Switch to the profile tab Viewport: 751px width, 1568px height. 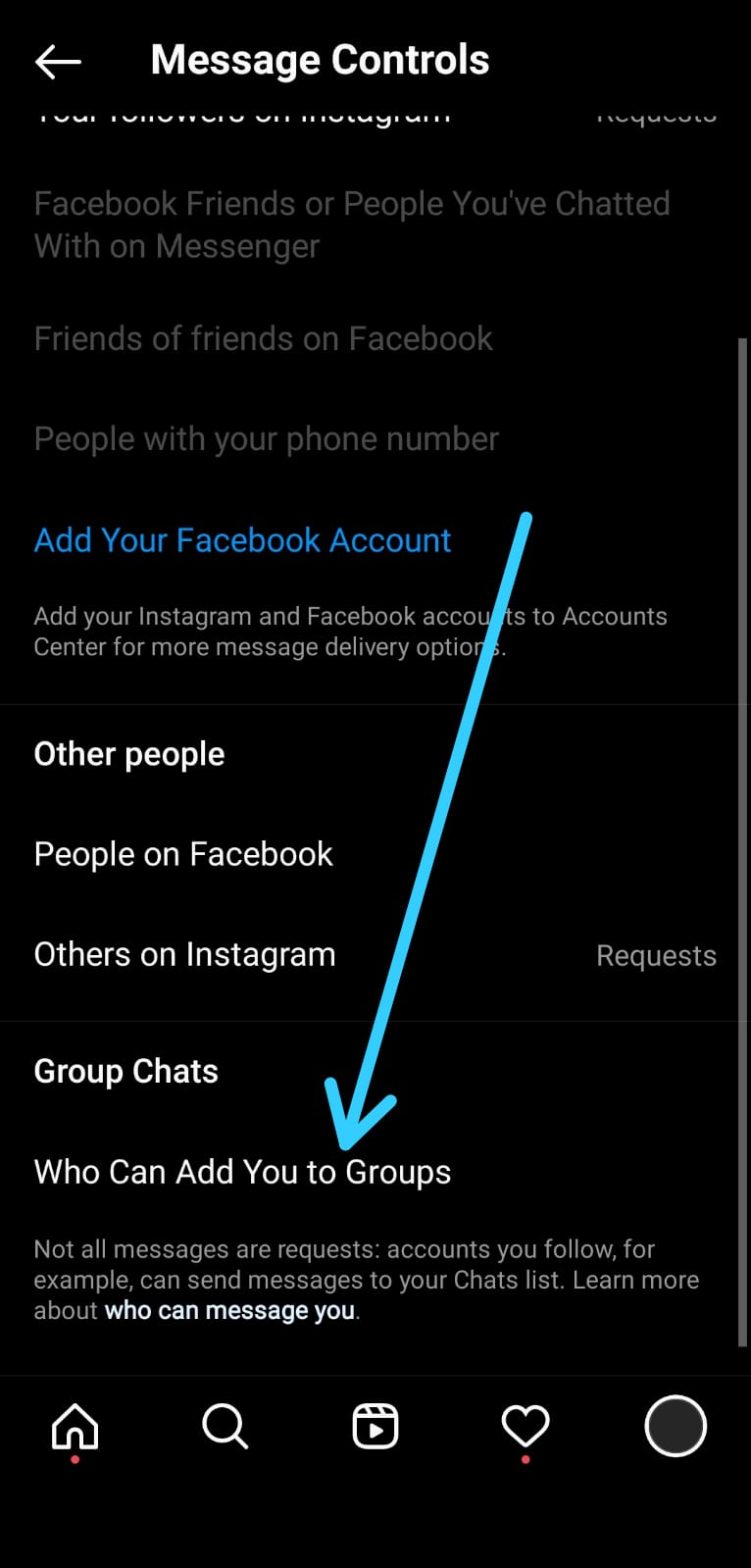676,1427
